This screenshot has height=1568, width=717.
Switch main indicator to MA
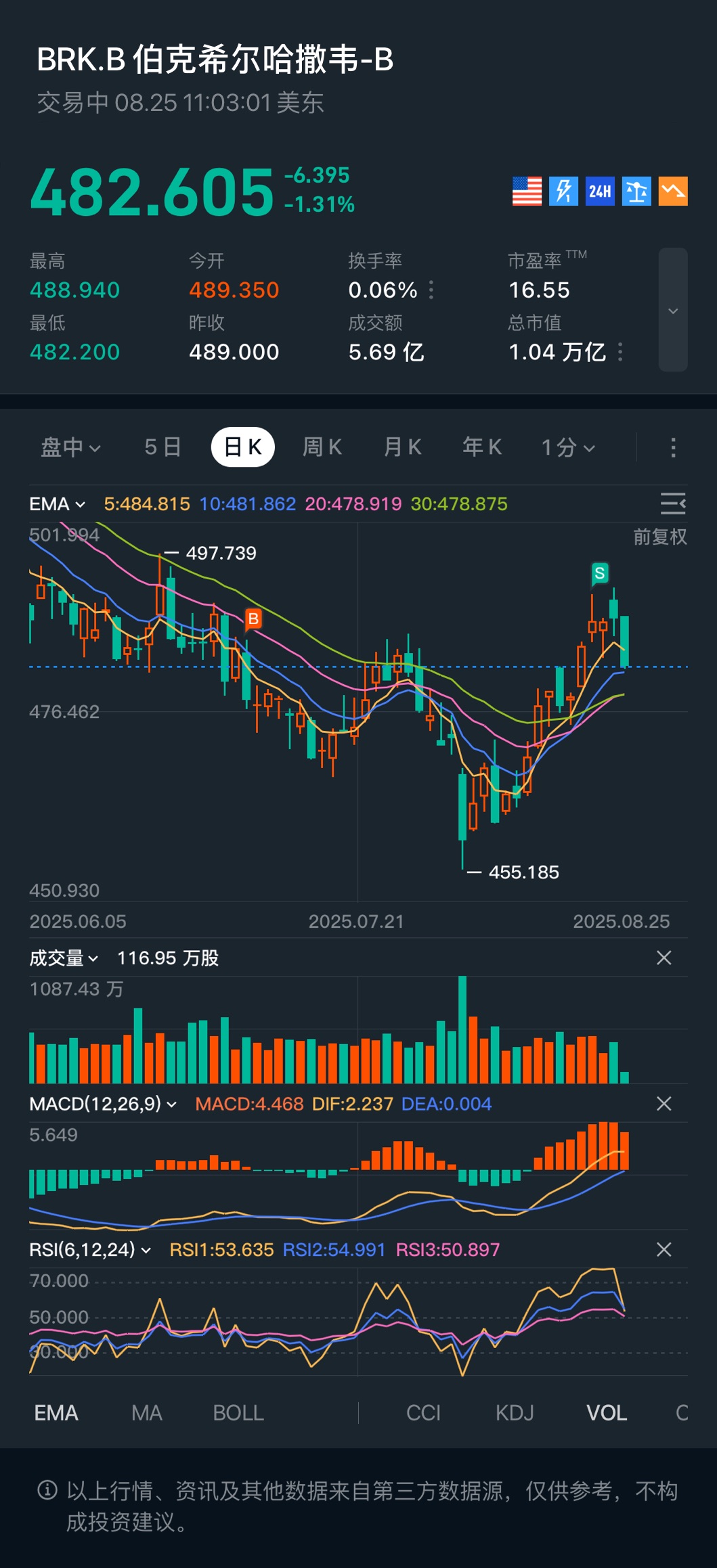click(147, 1413)
